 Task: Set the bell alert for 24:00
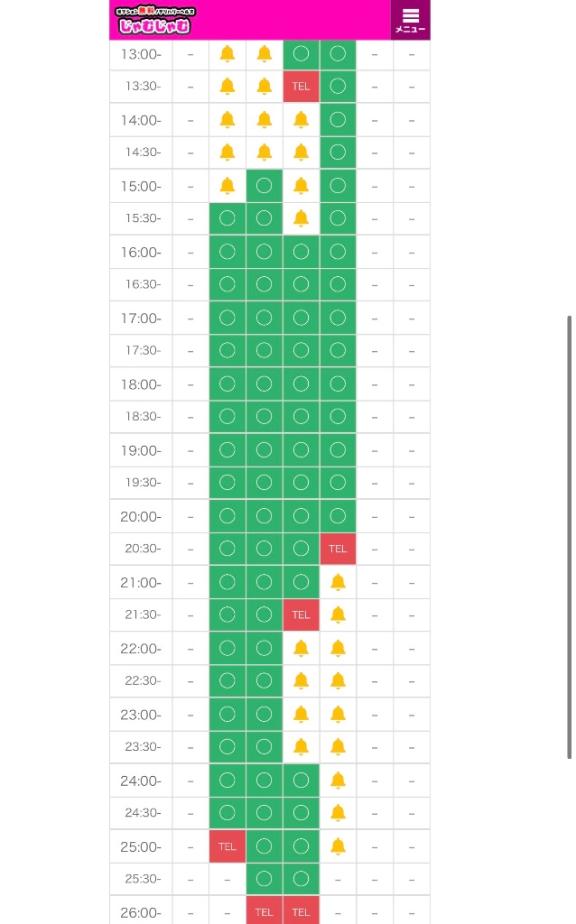(x=338, y=781)
